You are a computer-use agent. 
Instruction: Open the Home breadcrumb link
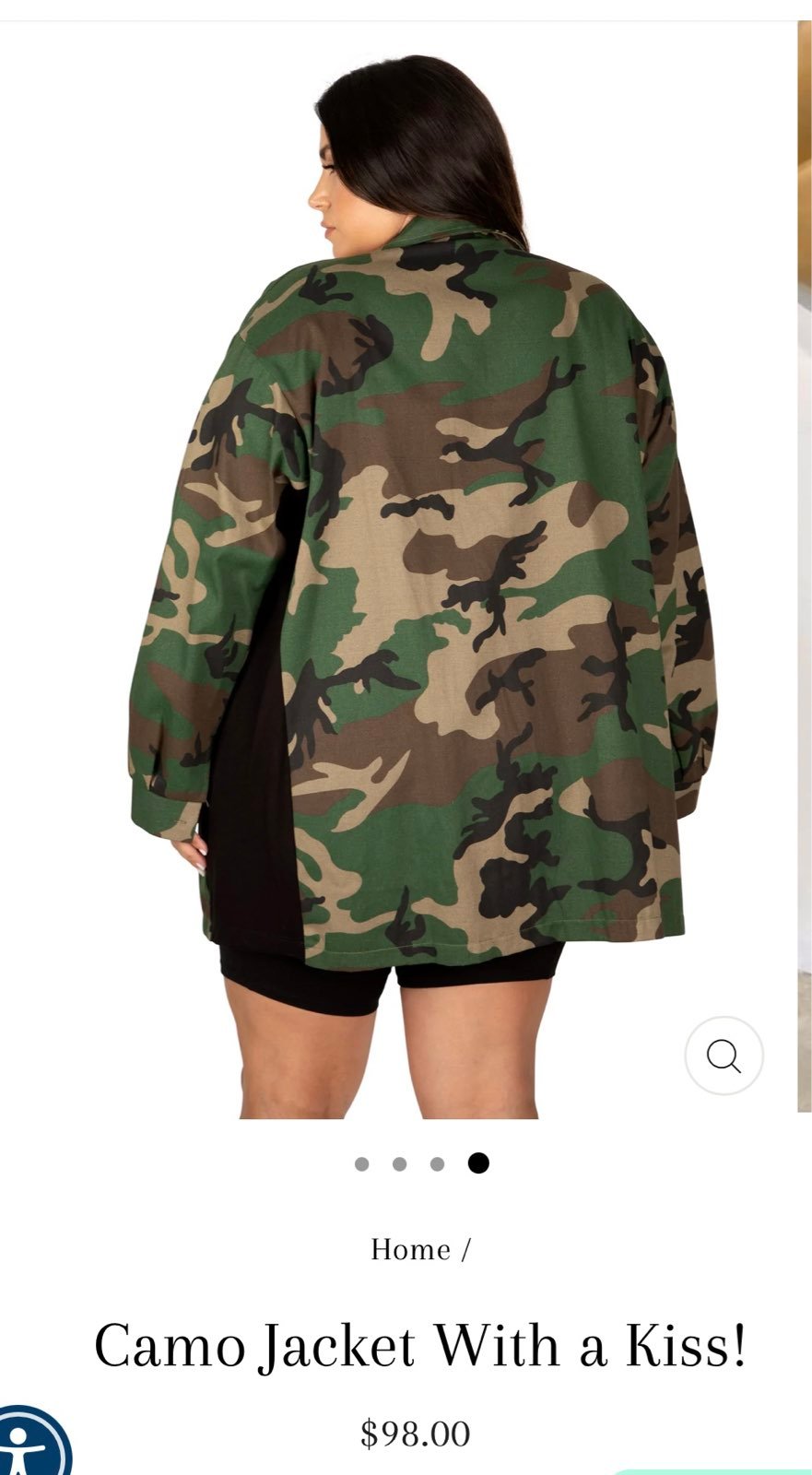pyautogui.click(x=410, y=1249)
